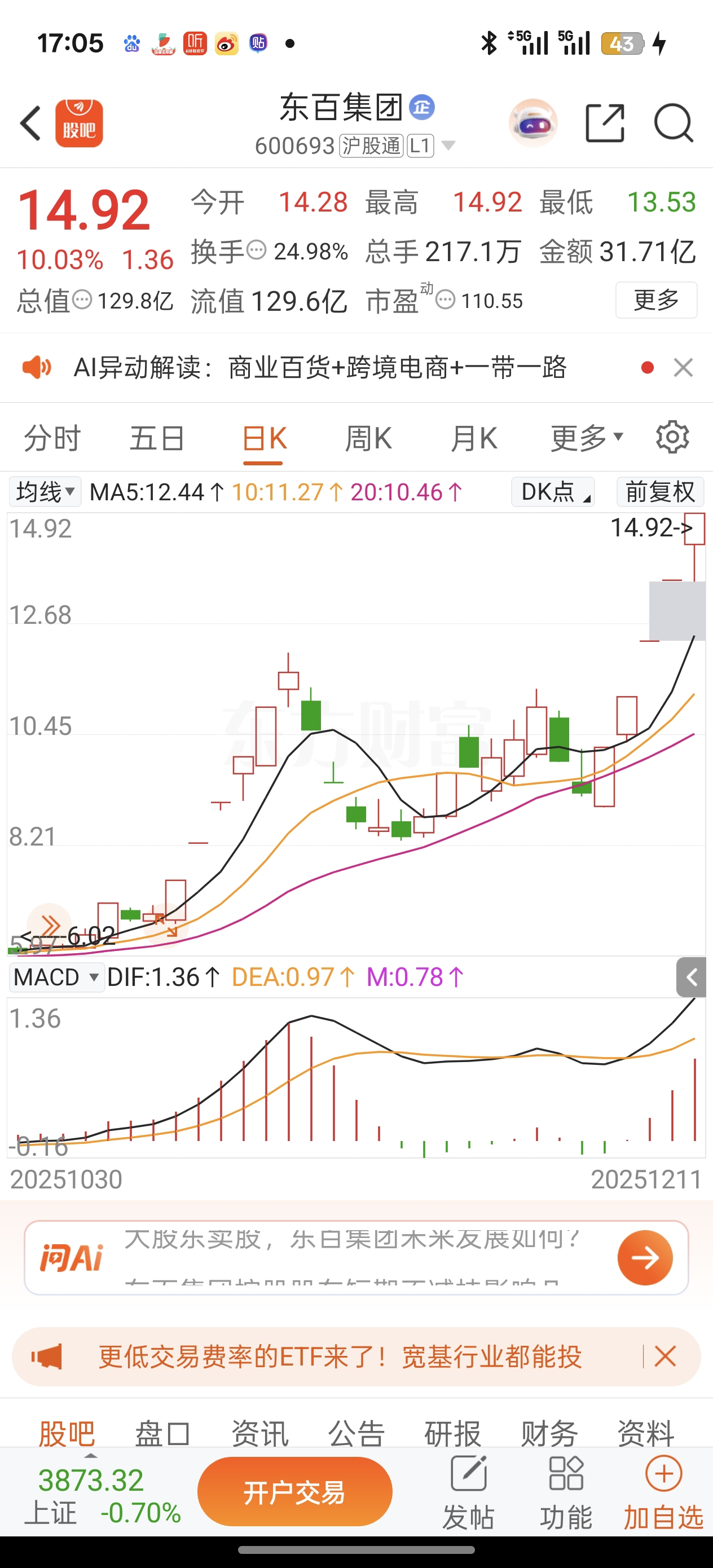Tap 更多 button for more quote data
The width and height of the screenshot is (713, 1568).
pos(656,300)
